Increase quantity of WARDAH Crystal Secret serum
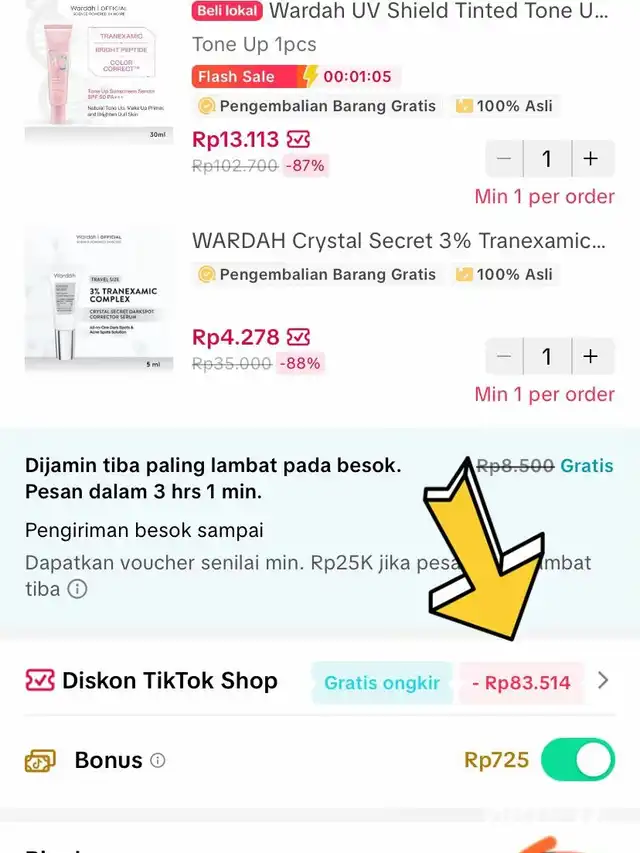 click(x=591, y=356)
